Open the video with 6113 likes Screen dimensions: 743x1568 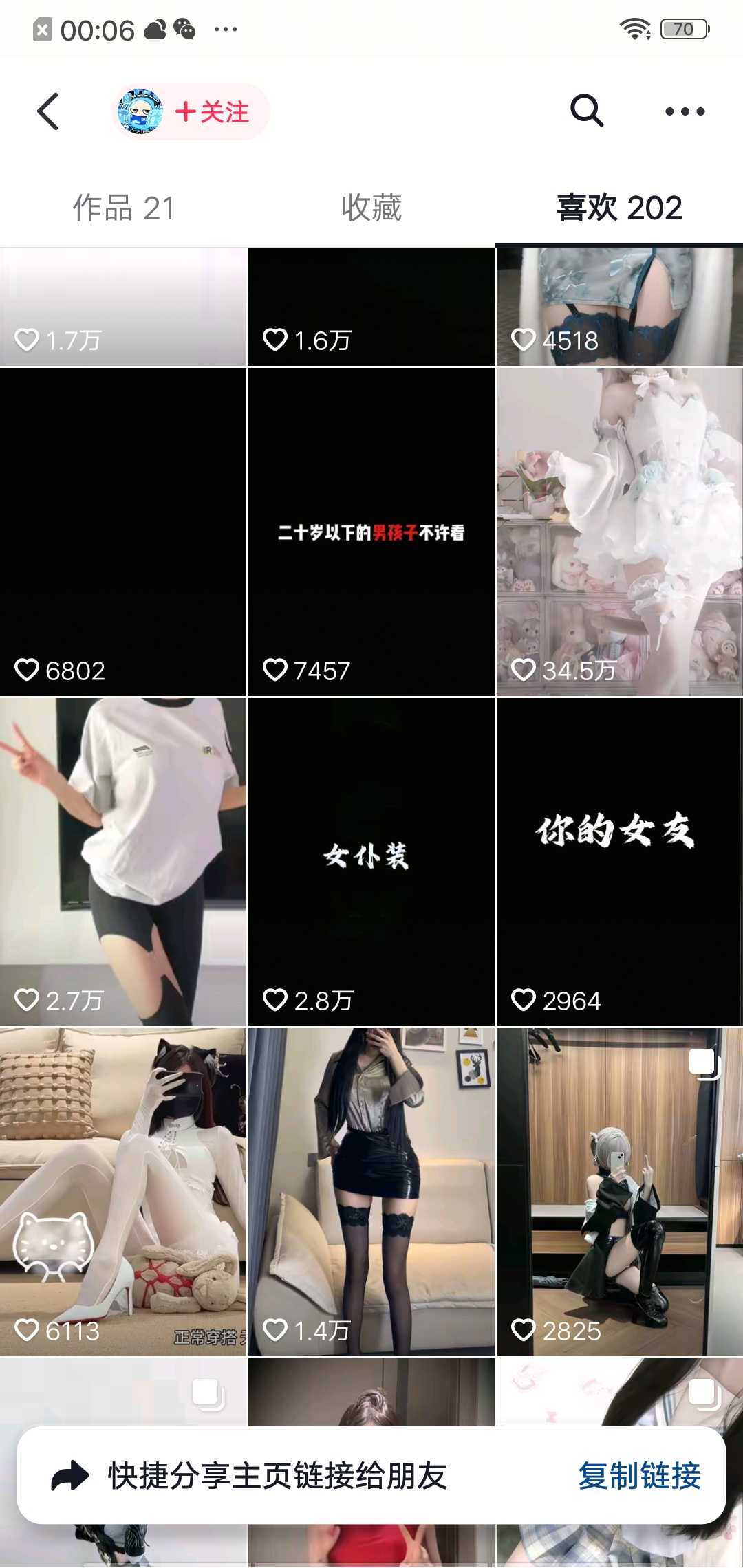[x=124, y=1193]
